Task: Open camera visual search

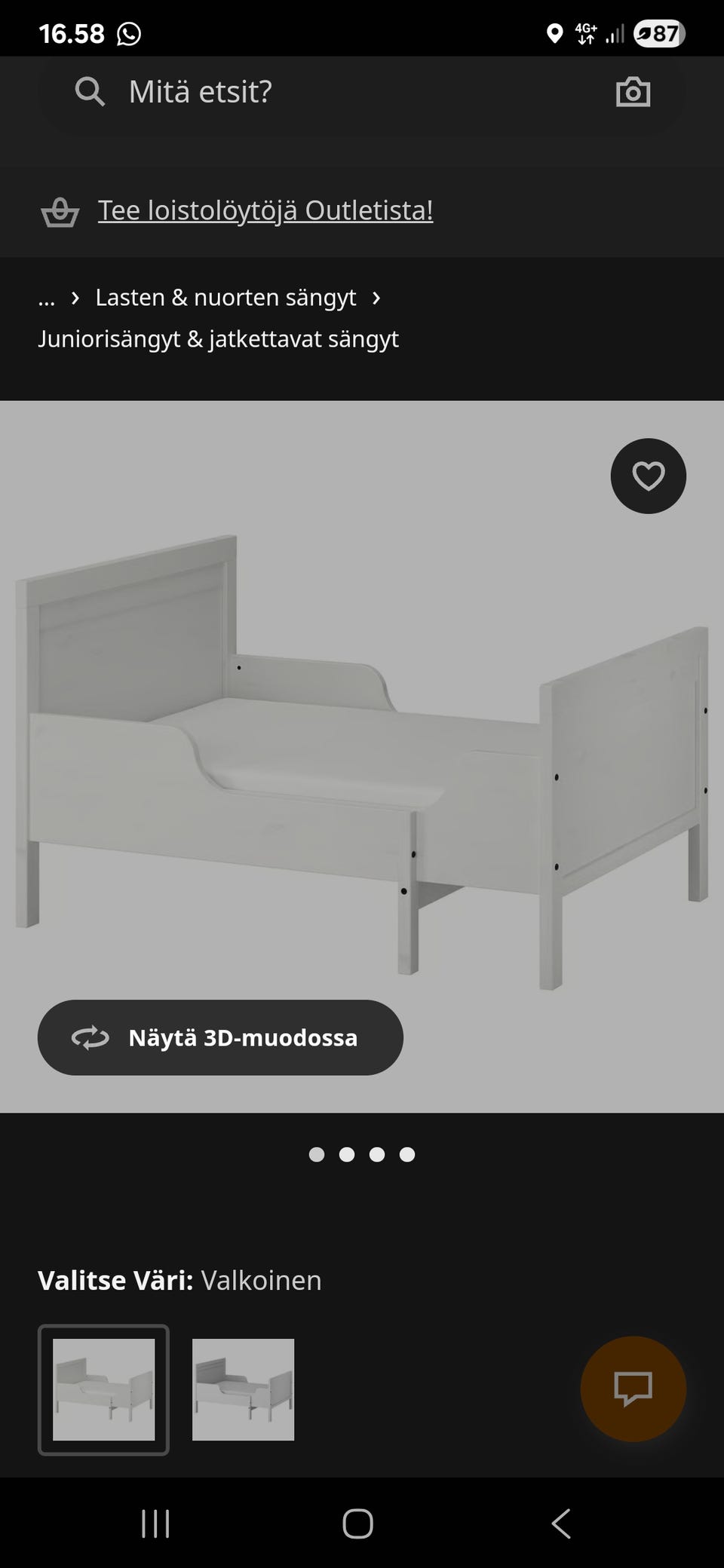Action: [x=633, y=92]
